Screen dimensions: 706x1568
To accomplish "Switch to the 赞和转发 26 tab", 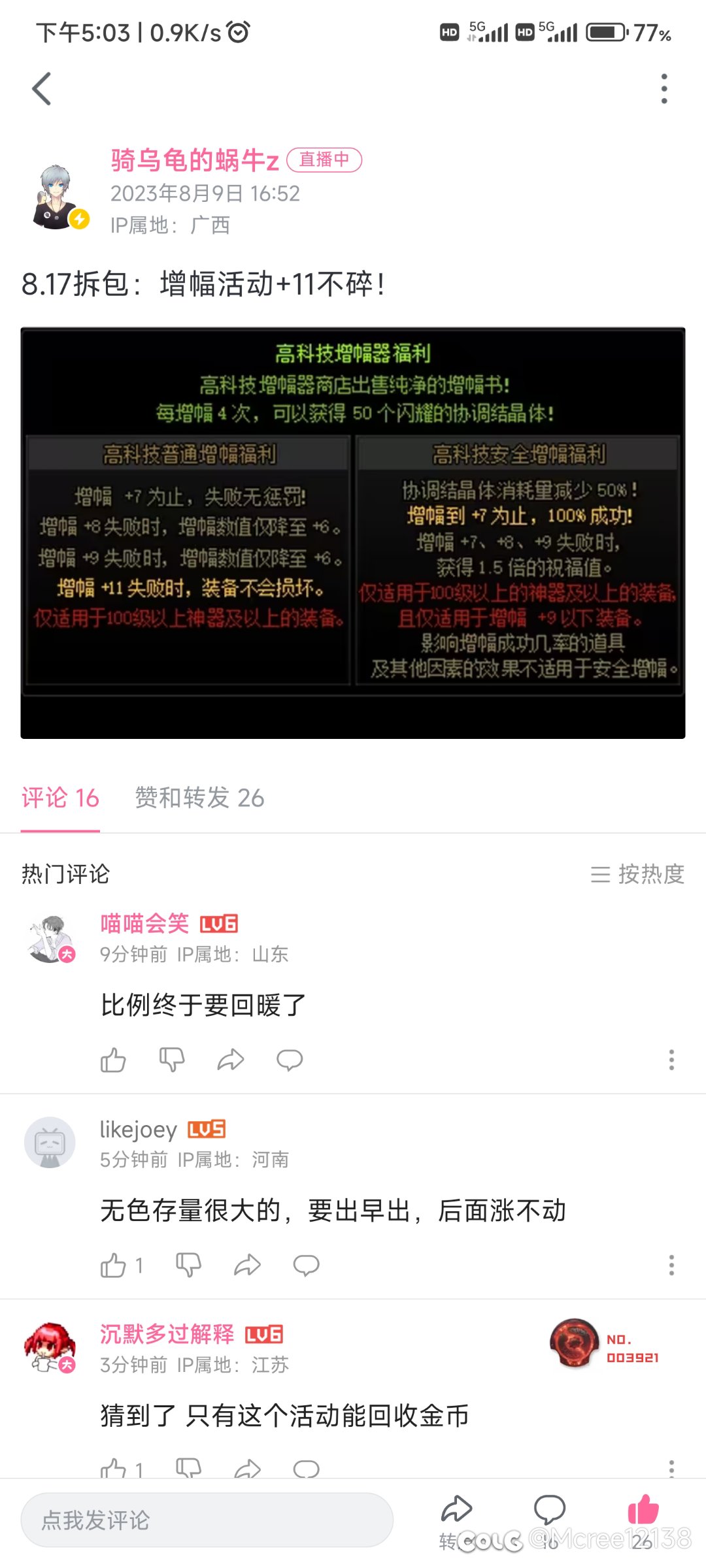I will (199, 798).
